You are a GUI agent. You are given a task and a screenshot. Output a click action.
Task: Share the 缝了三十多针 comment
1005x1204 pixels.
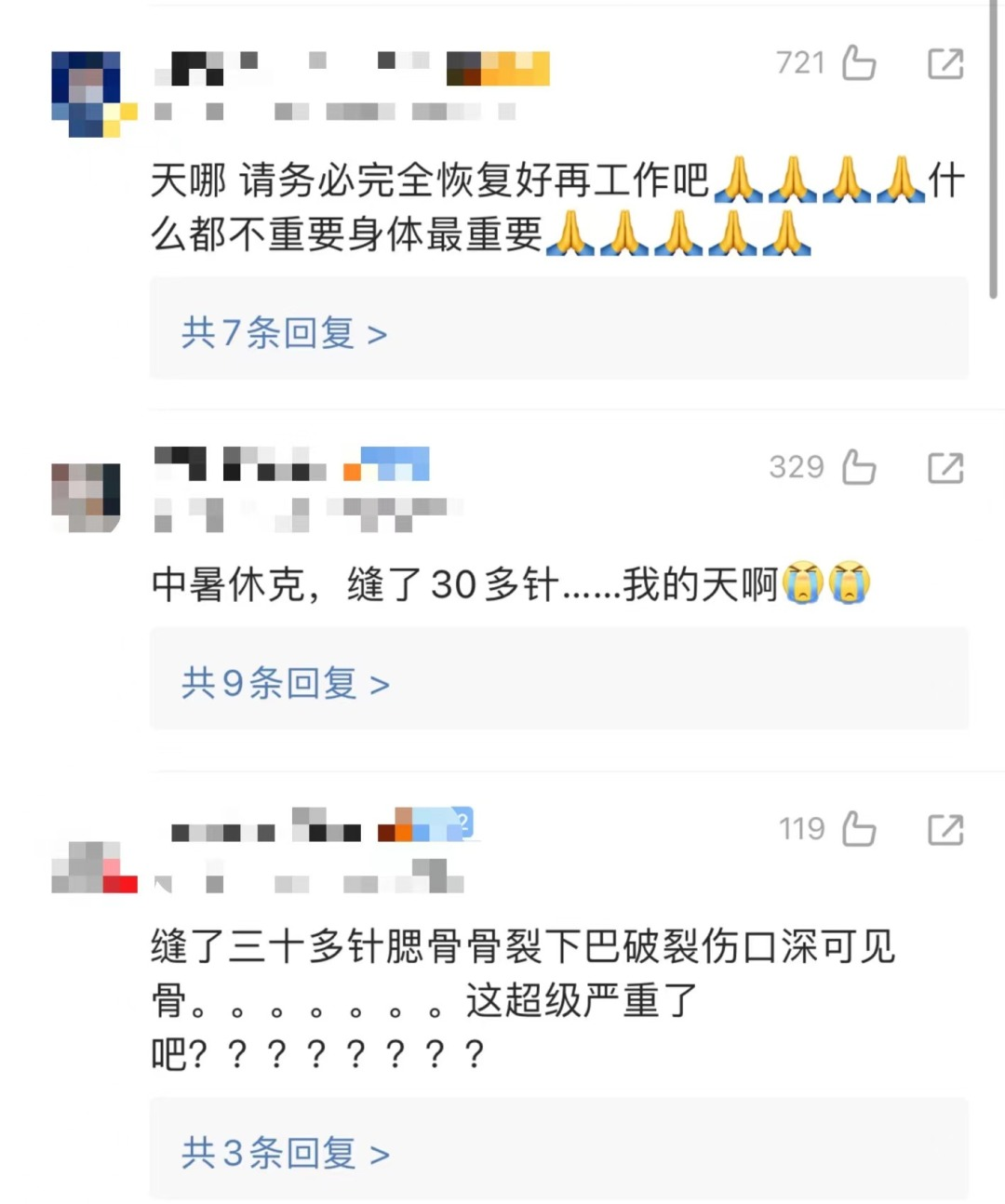click(x=945, y=828)
